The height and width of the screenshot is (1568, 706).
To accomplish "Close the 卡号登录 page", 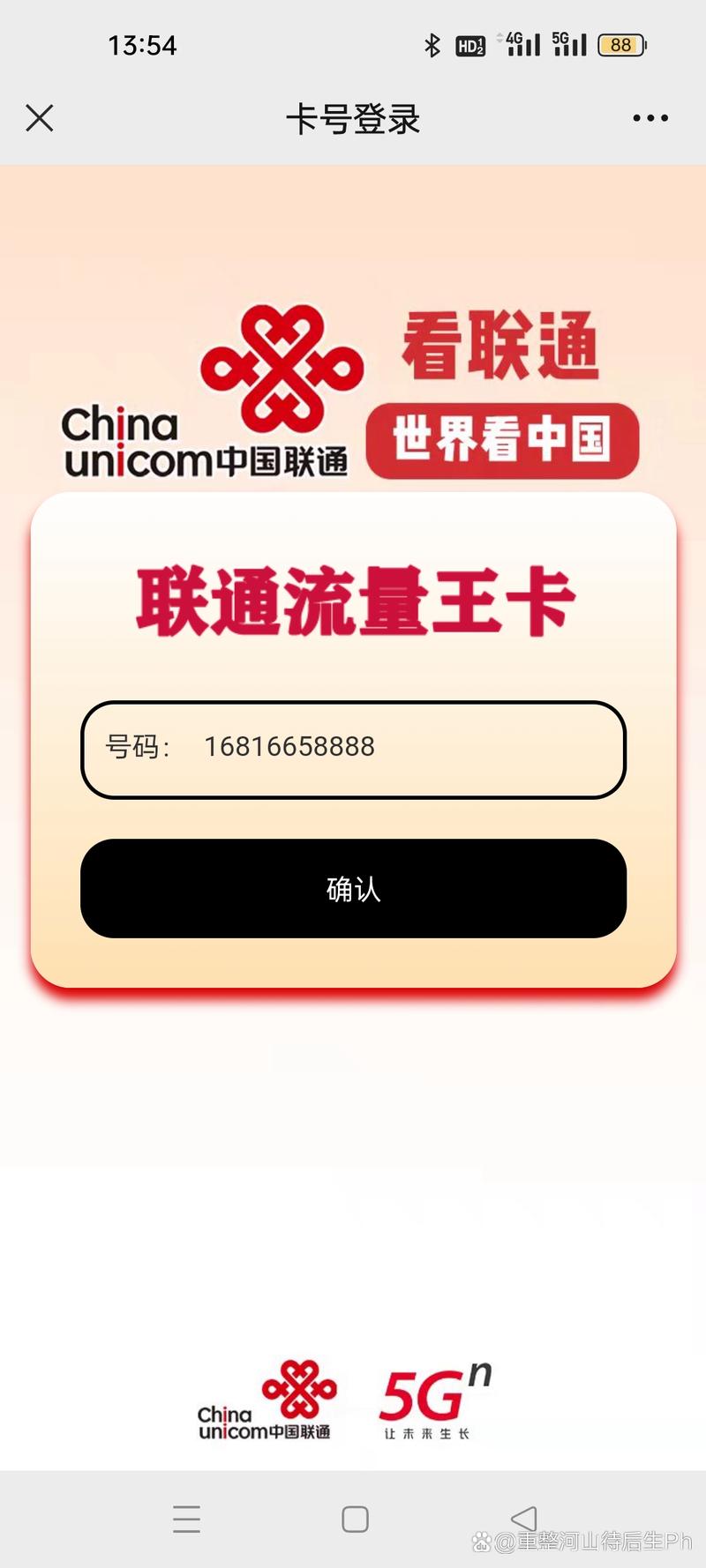I will [x=40, y=118].
